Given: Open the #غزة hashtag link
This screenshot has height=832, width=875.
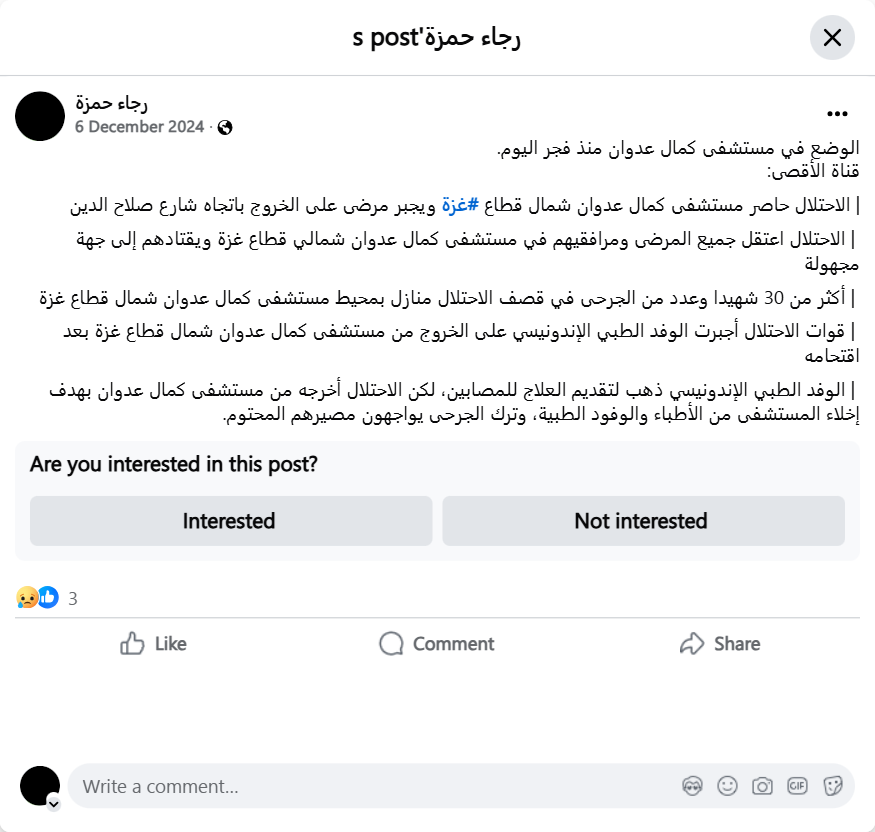Looking at the screenshot, I should (x=460, y=206).
